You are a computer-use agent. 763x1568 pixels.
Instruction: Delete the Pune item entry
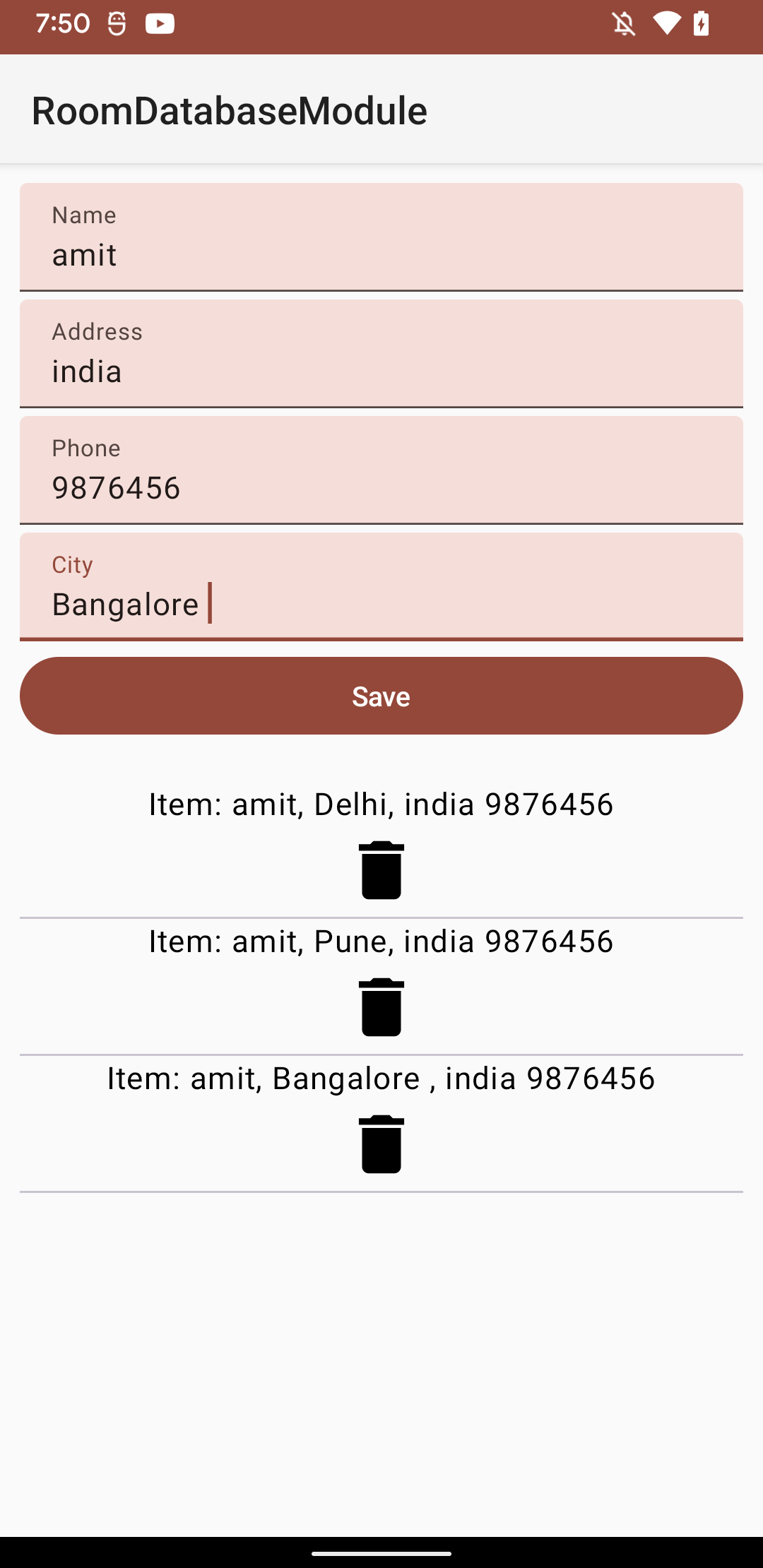pyautogui.click(x=381, y=1007)
